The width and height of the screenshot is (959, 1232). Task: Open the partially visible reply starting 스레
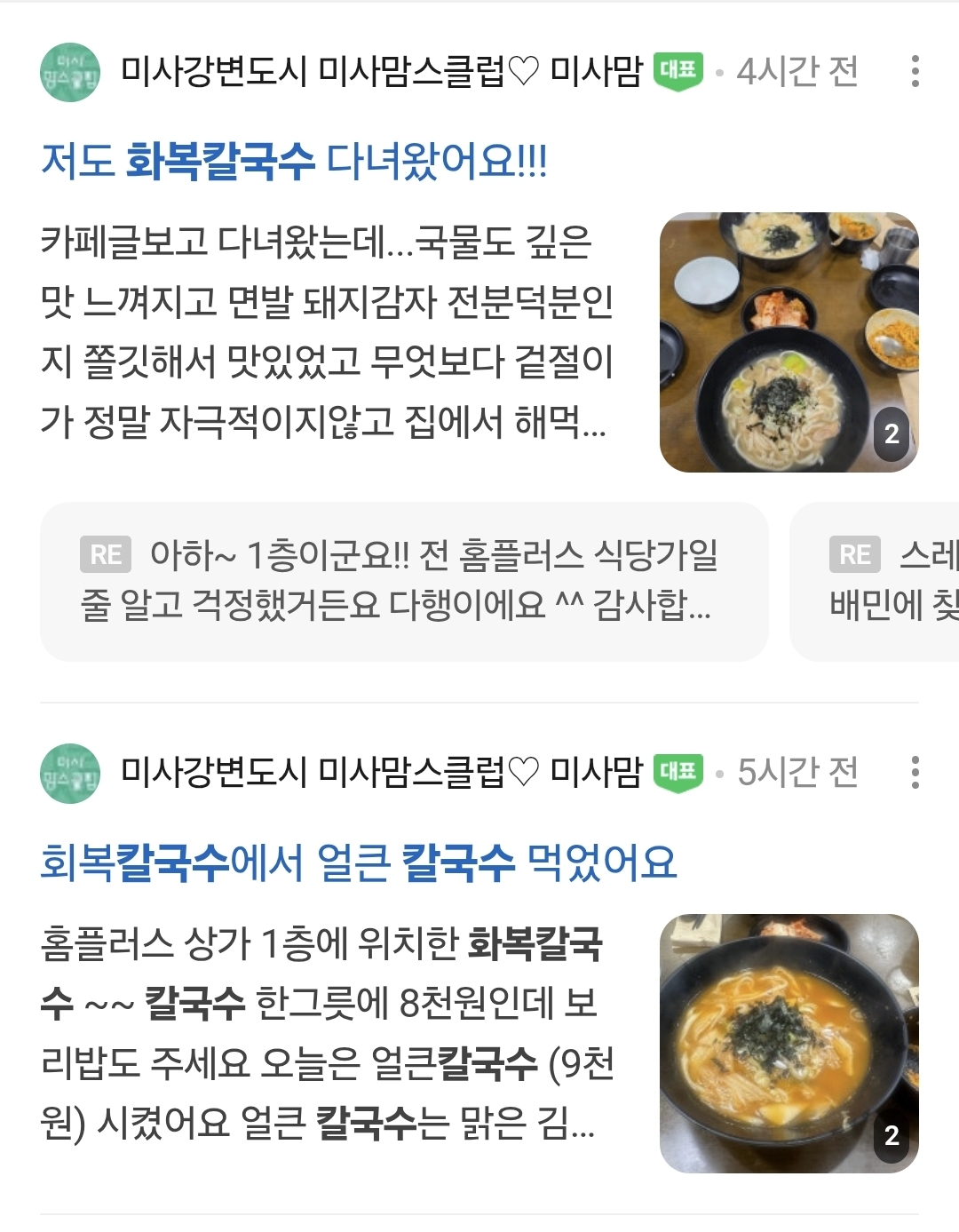click(875, 581)
